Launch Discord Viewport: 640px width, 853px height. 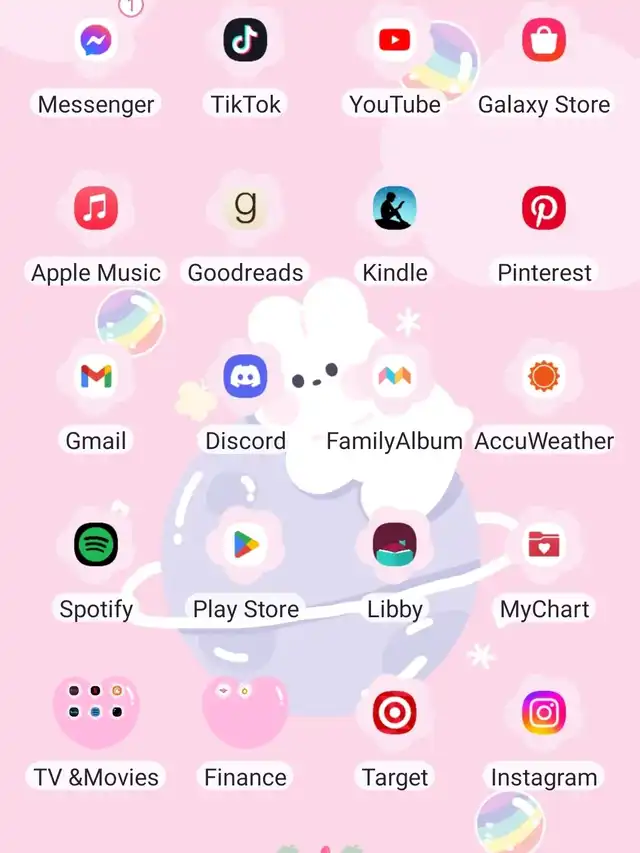245,377
